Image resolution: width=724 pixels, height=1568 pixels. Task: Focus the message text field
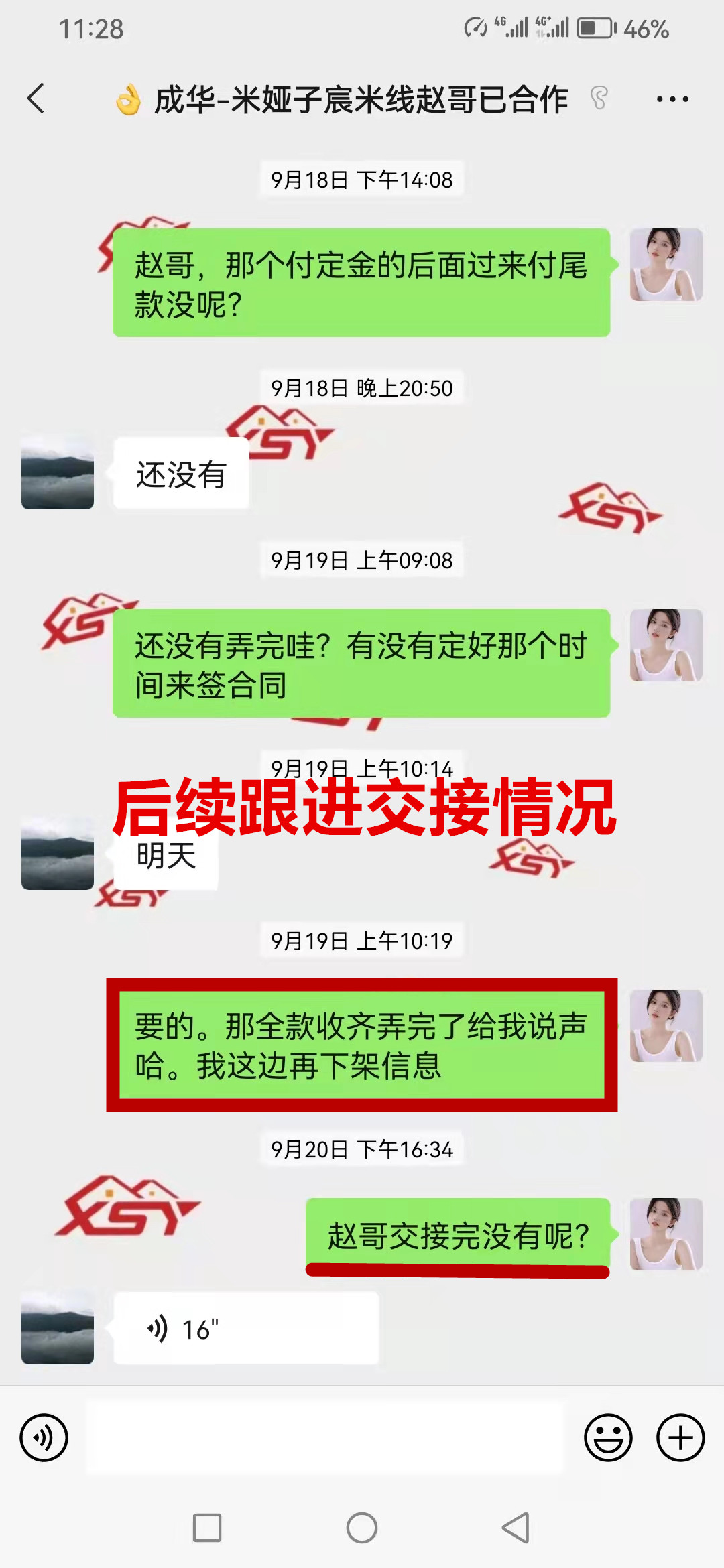click(x=326, y=1437)
